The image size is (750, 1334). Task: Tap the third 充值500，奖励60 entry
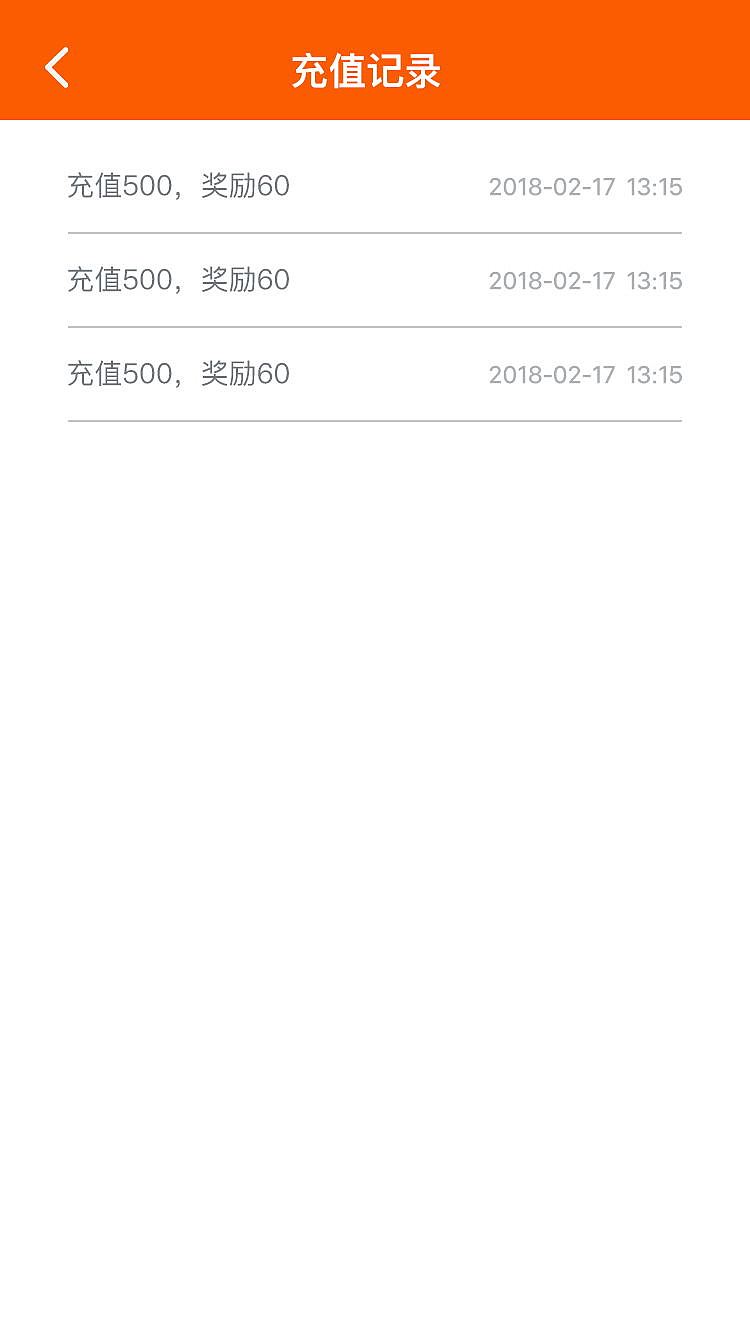tap(375, 375)
